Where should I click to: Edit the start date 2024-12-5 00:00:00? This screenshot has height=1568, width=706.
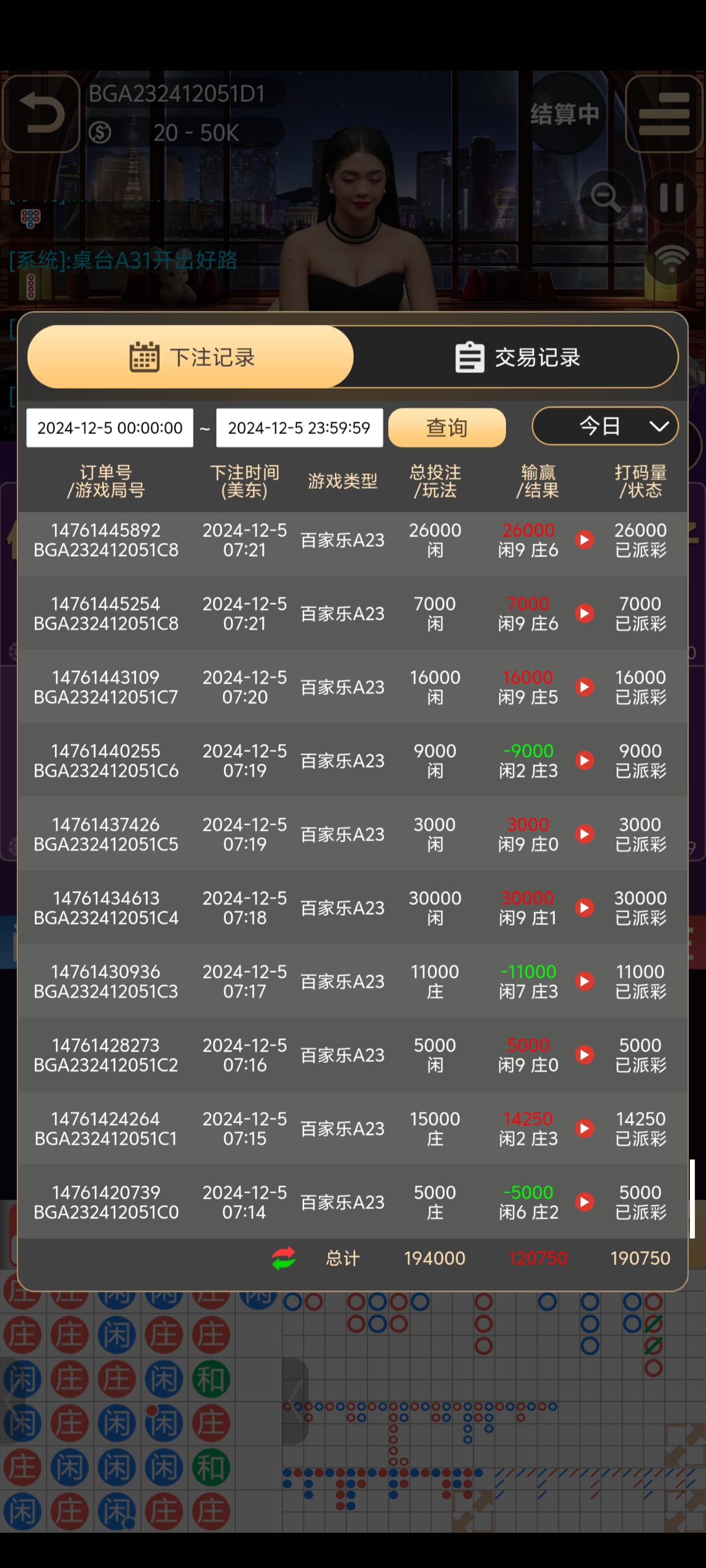pyautogui.click(x=110, y=428)
